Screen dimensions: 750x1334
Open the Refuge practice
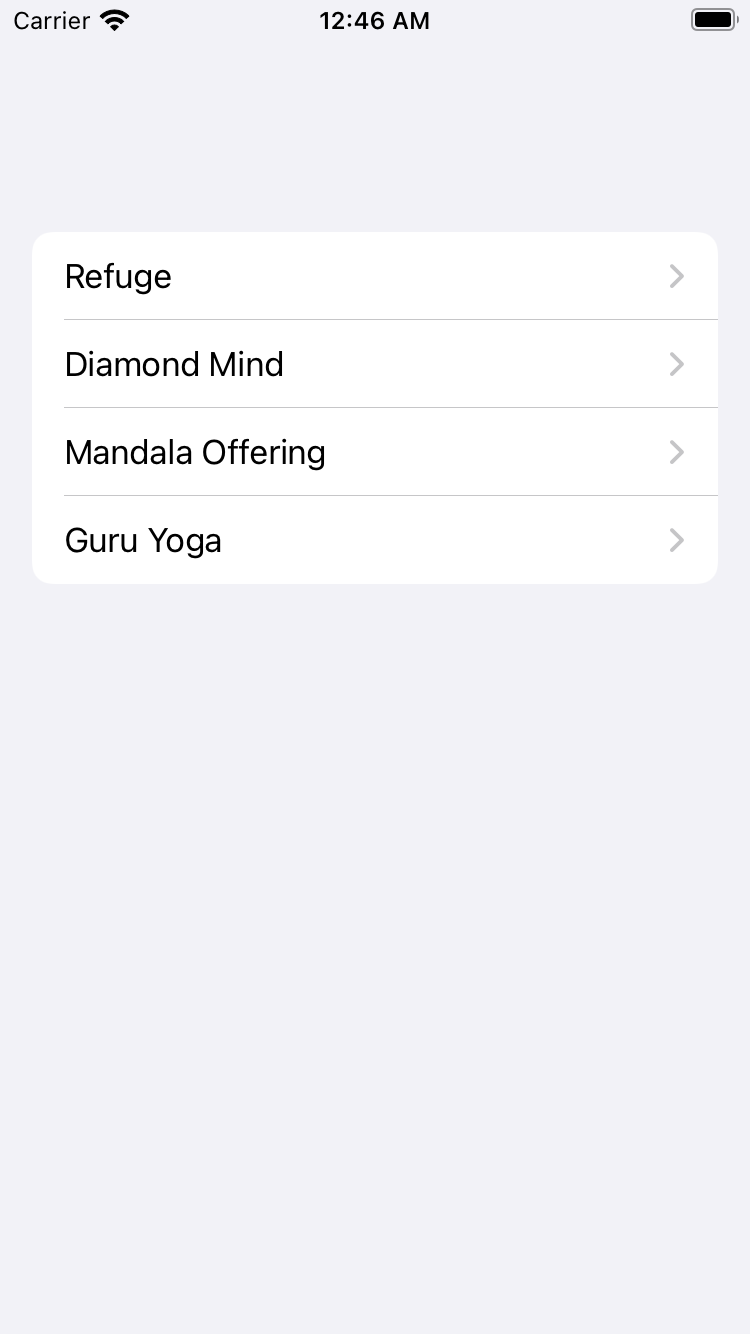374,276
